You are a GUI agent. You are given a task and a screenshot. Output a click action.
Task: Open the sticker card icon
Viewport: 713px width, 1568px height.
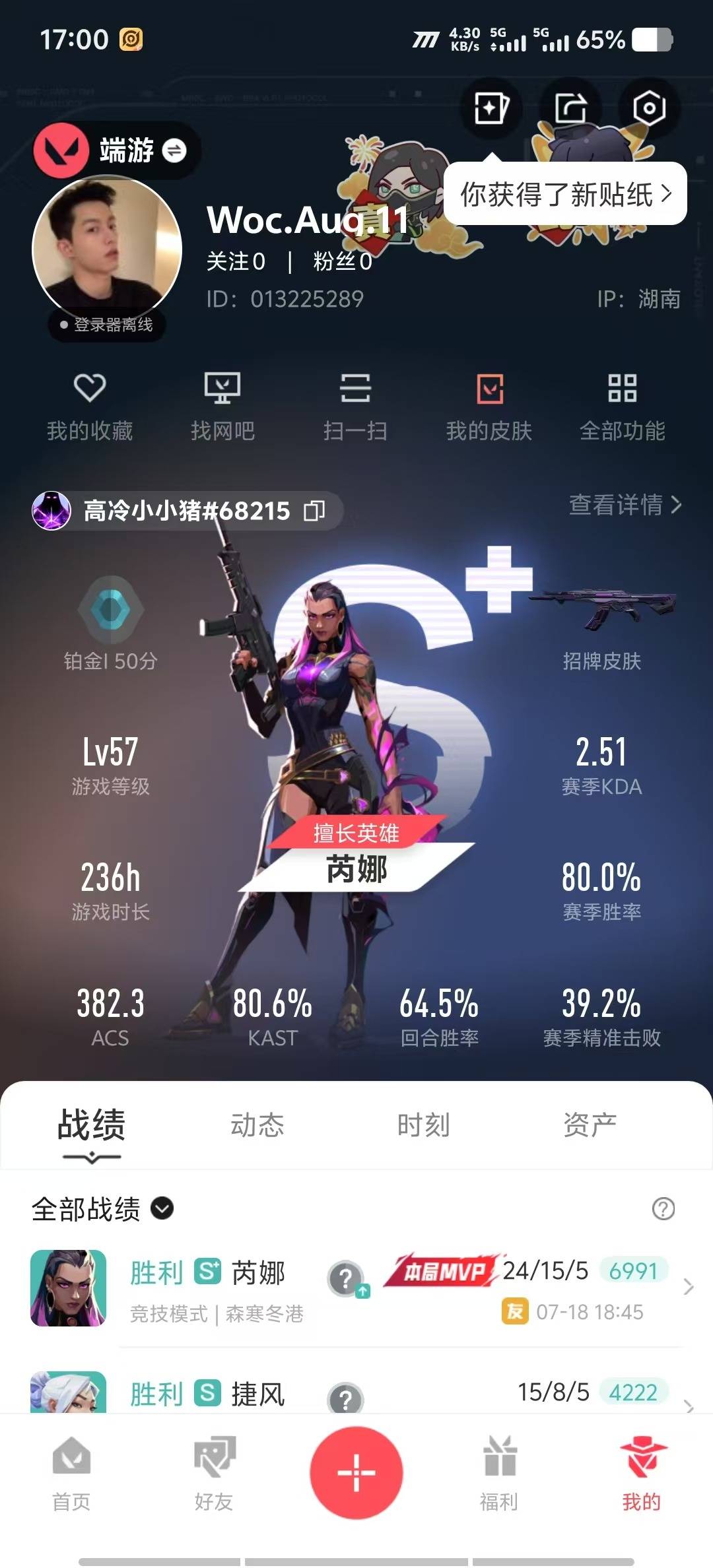(492, 108)
